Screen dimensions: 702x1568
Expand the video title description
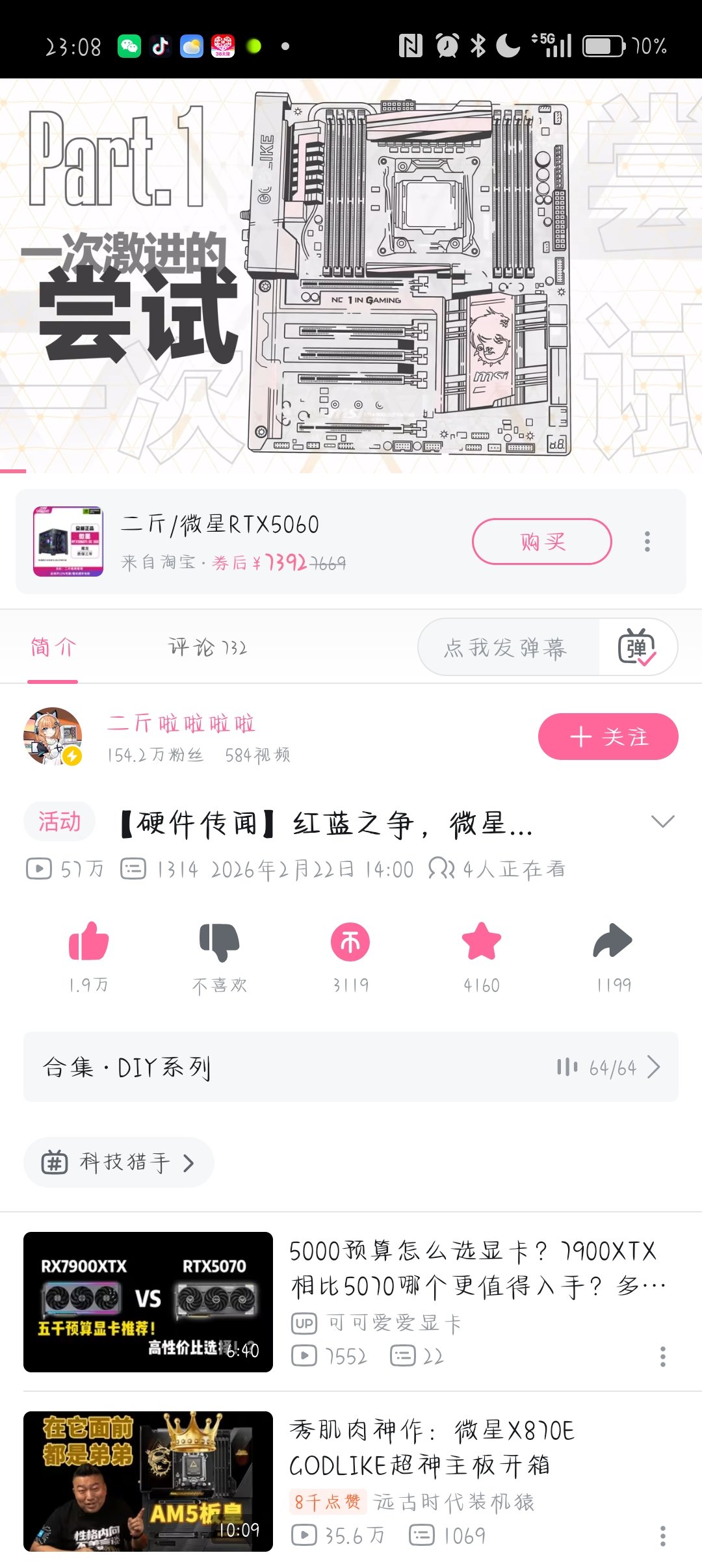[x=662, y=822]
